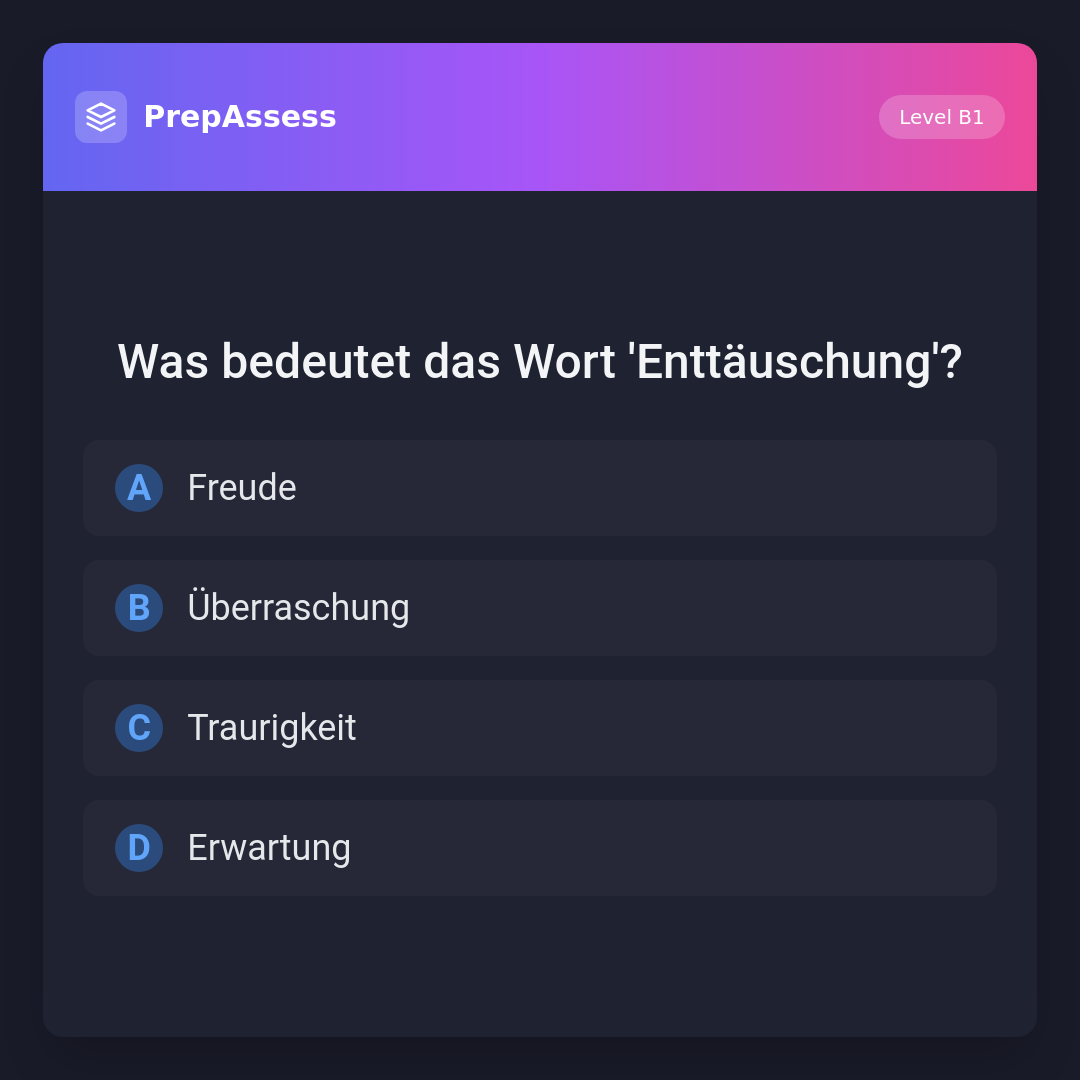Viewport: 1080px width, 1080px height.
Task: Pick answer C, Traurigkeit
Action: click(x=540, y=728)
